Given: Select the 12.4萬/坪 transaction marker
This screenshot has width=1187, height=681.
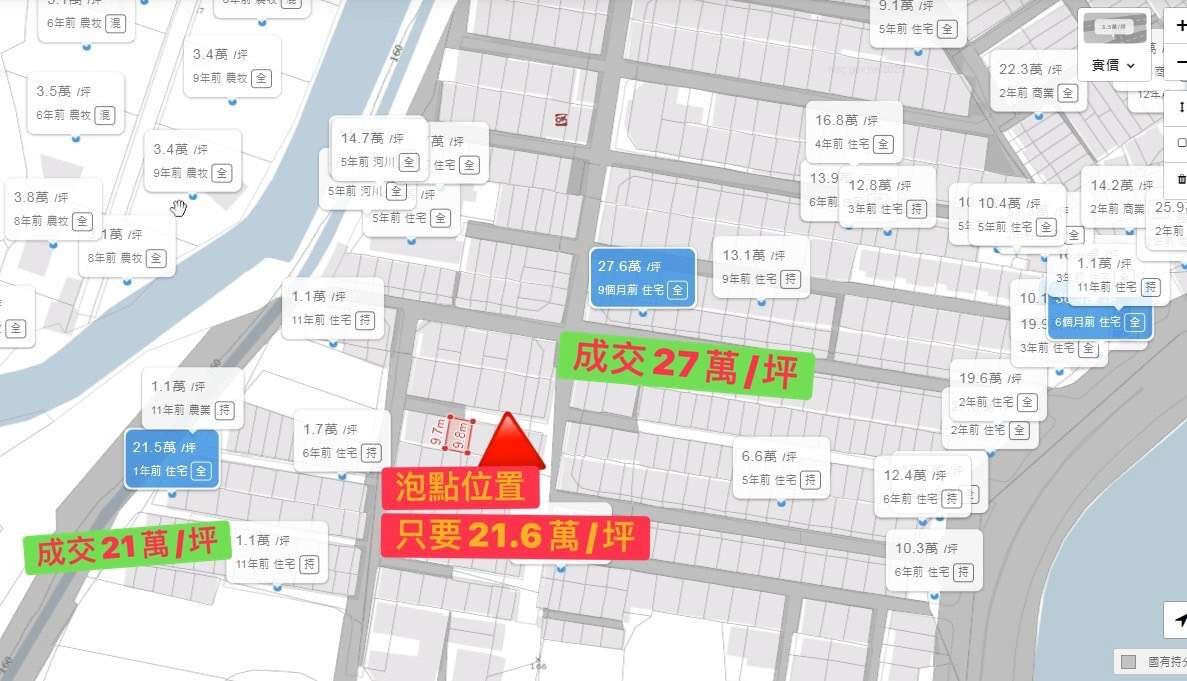Looking at the screenshot, I should [921, 486].
